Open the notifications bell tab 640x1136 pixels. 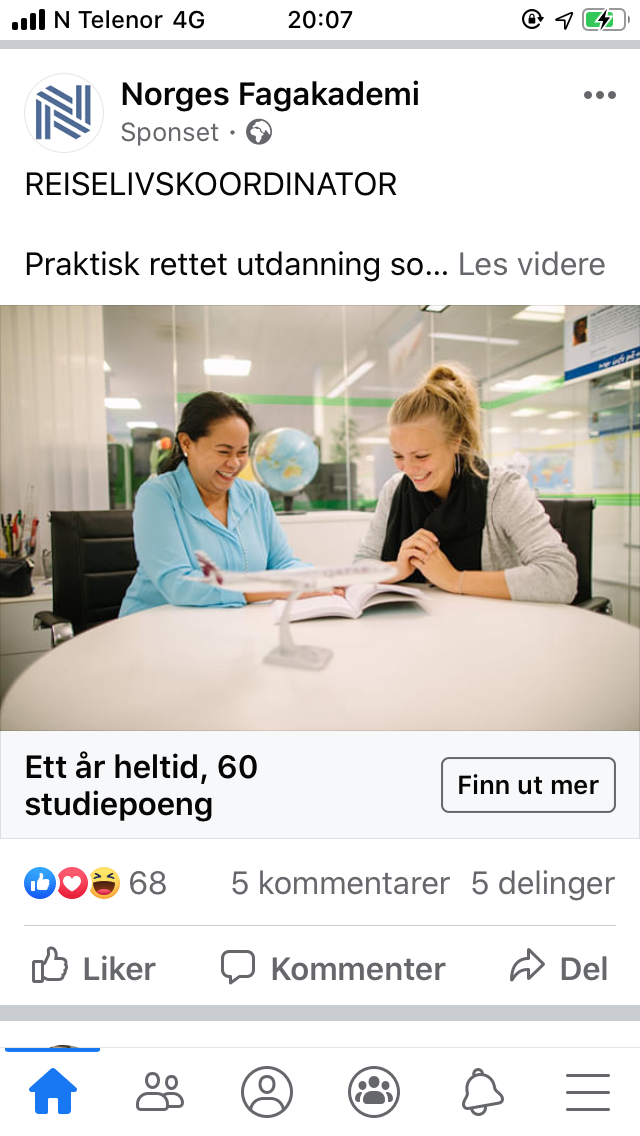[x=482, y=1091]
